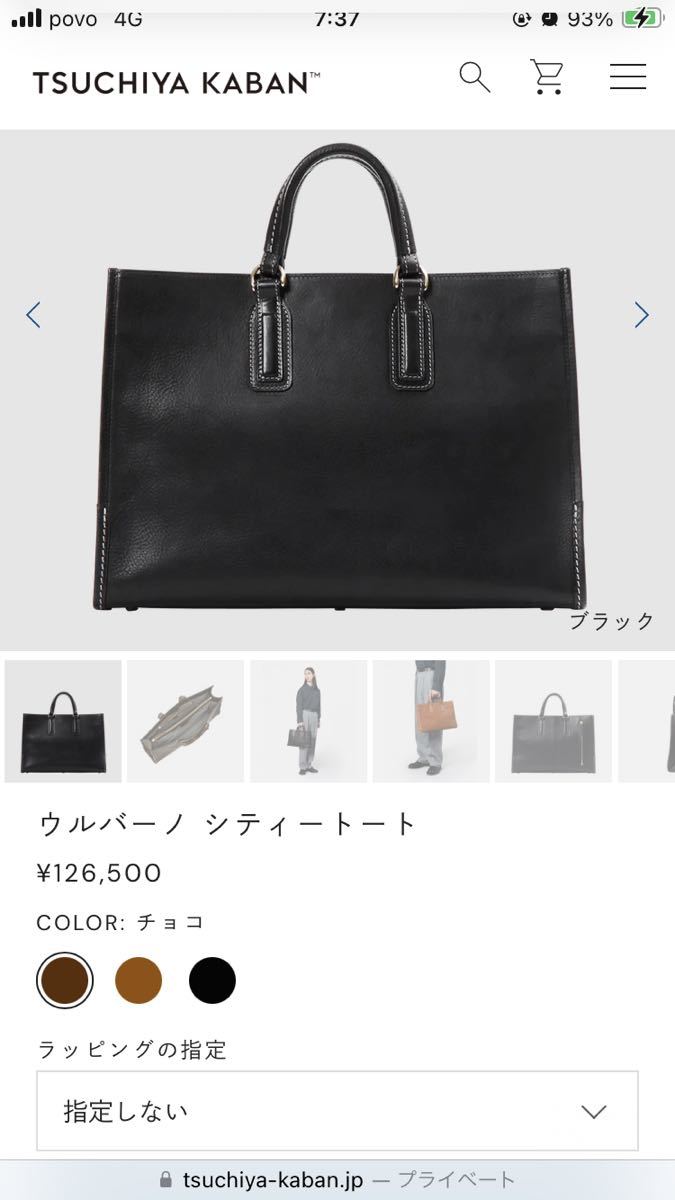View the open-top bag interior thumbnail
Viewport: 675px width, 1200px height.
(x=185, y=721)
